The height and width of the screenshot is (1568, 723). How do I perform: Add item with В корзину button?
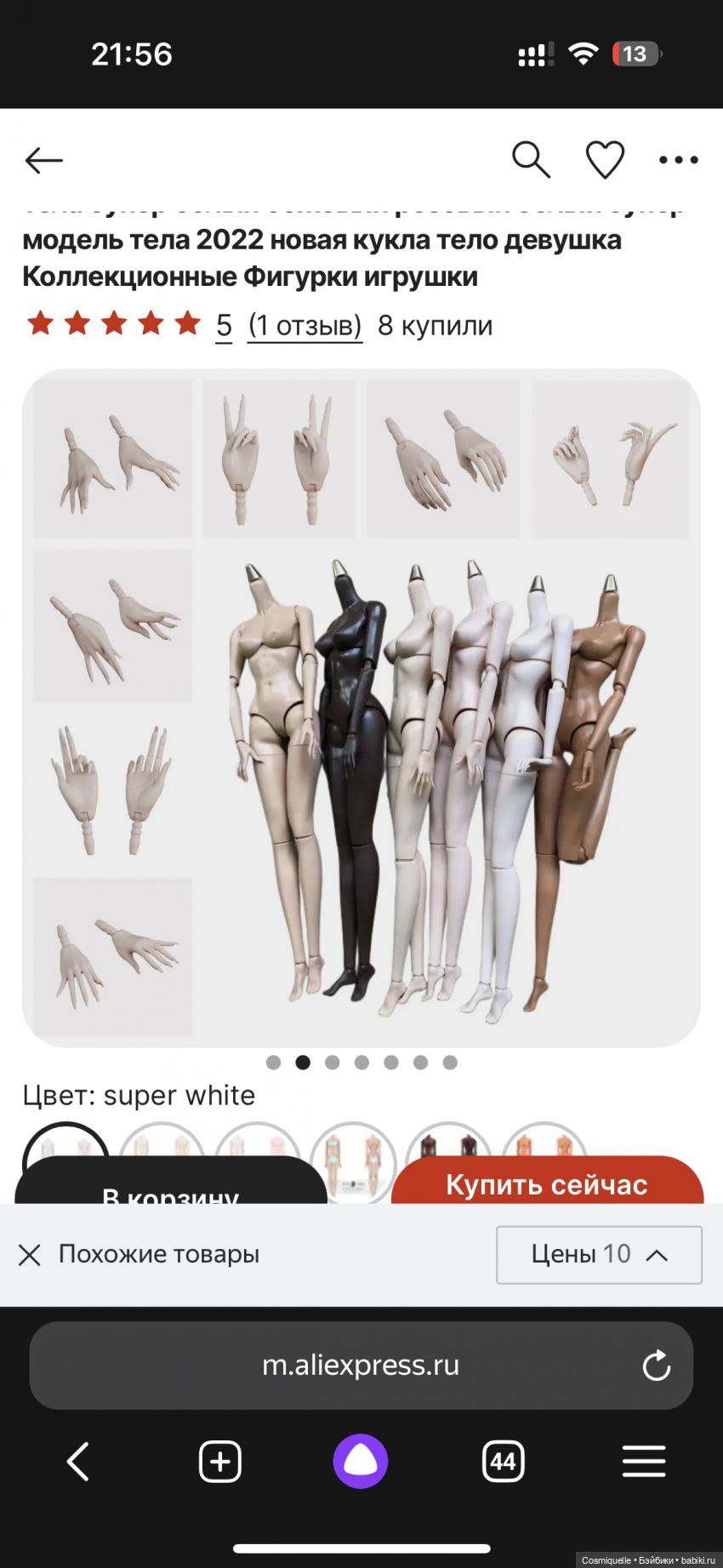click(170, 1187)
